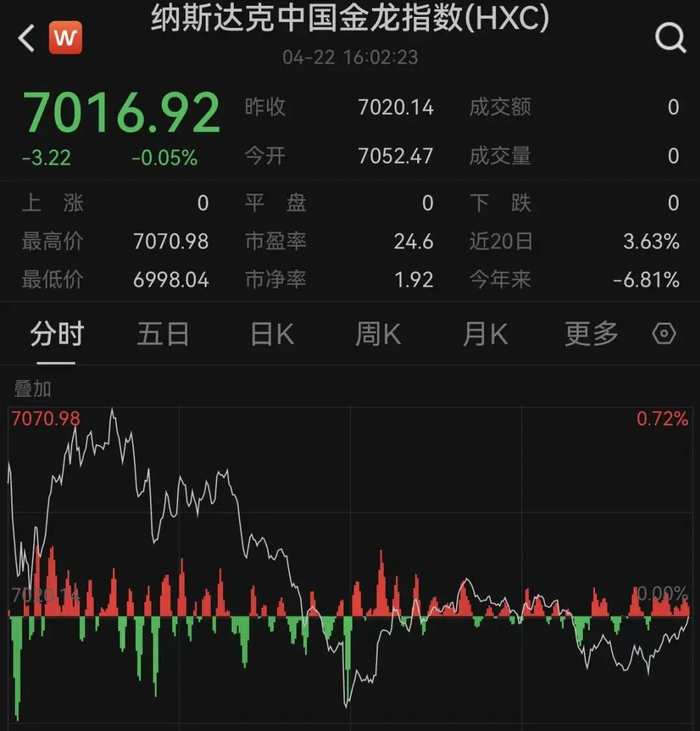View the 月K chart
Viewport: 700px width, 731px height.
(485, 334)
